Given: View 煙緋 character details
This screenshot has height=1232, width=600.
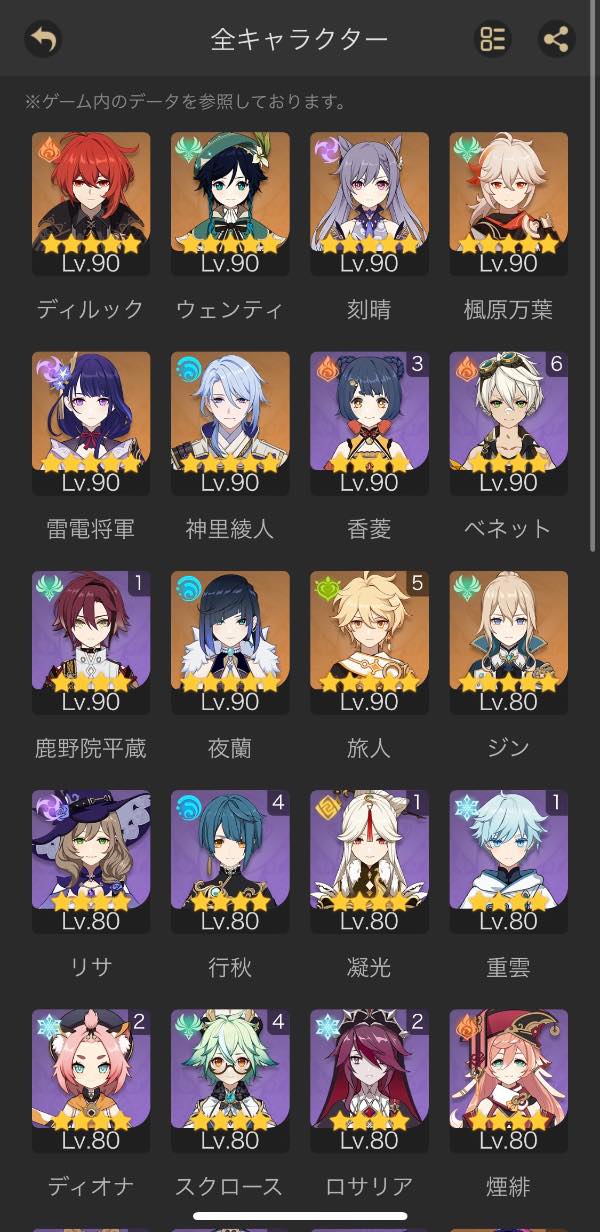Looking at the screenshot, I should 508,1080.
